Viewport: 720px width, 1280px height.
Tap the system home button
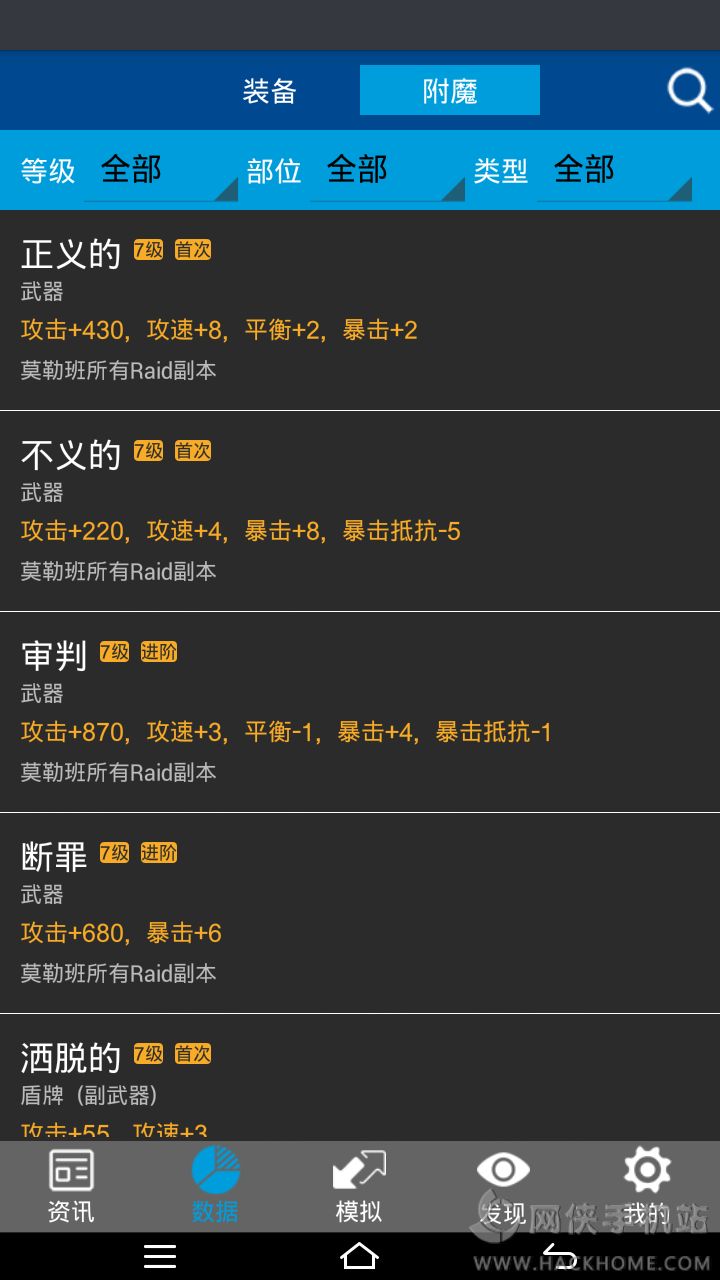359,1256
